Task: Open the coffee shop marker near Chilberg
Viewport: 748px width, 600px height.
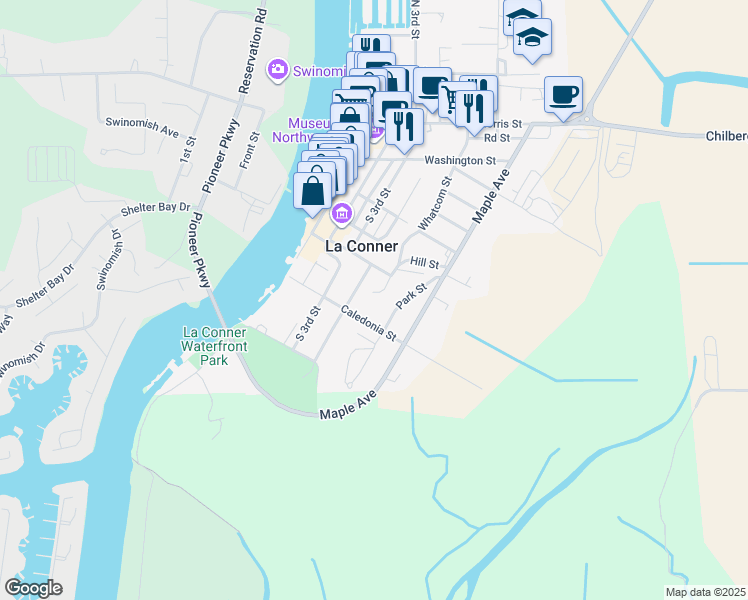Action: pos(564,95)
